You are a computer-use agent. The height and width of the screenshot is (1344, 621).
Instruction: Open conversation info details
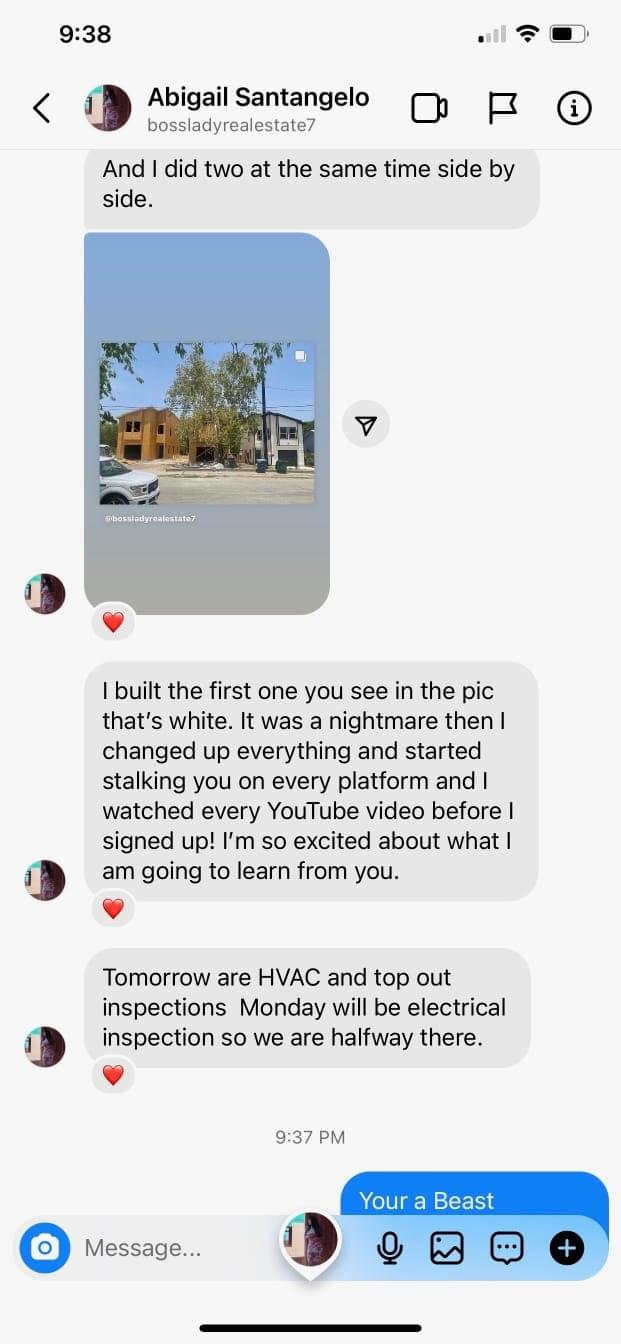tap(574, 108)
